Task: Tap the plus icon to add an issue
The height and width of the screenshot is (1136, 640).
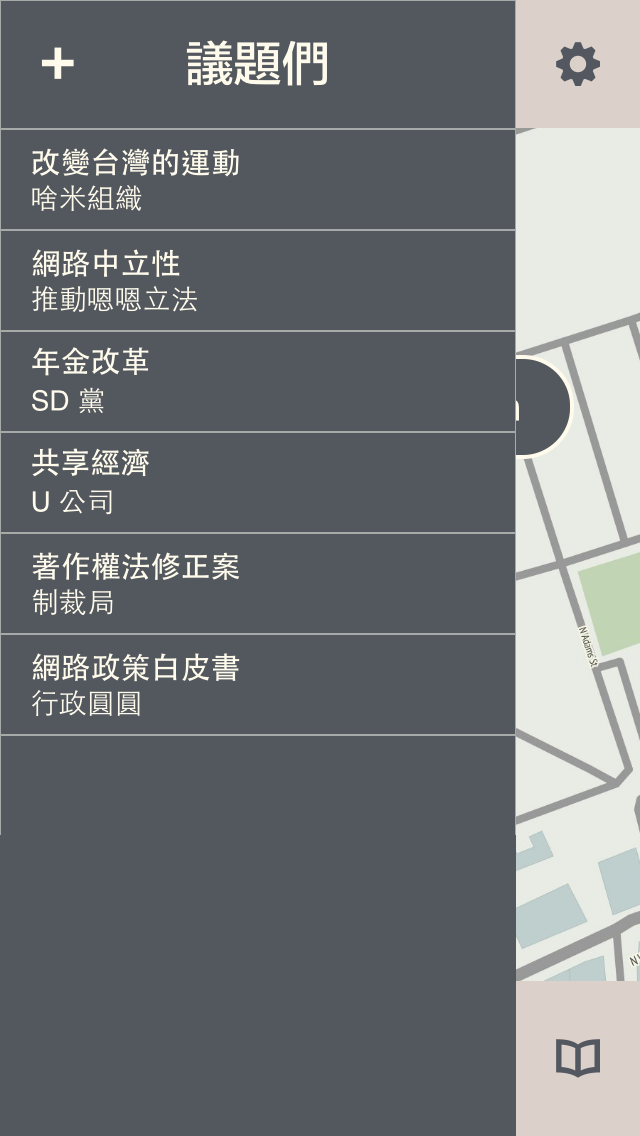Action: point(58,64)
